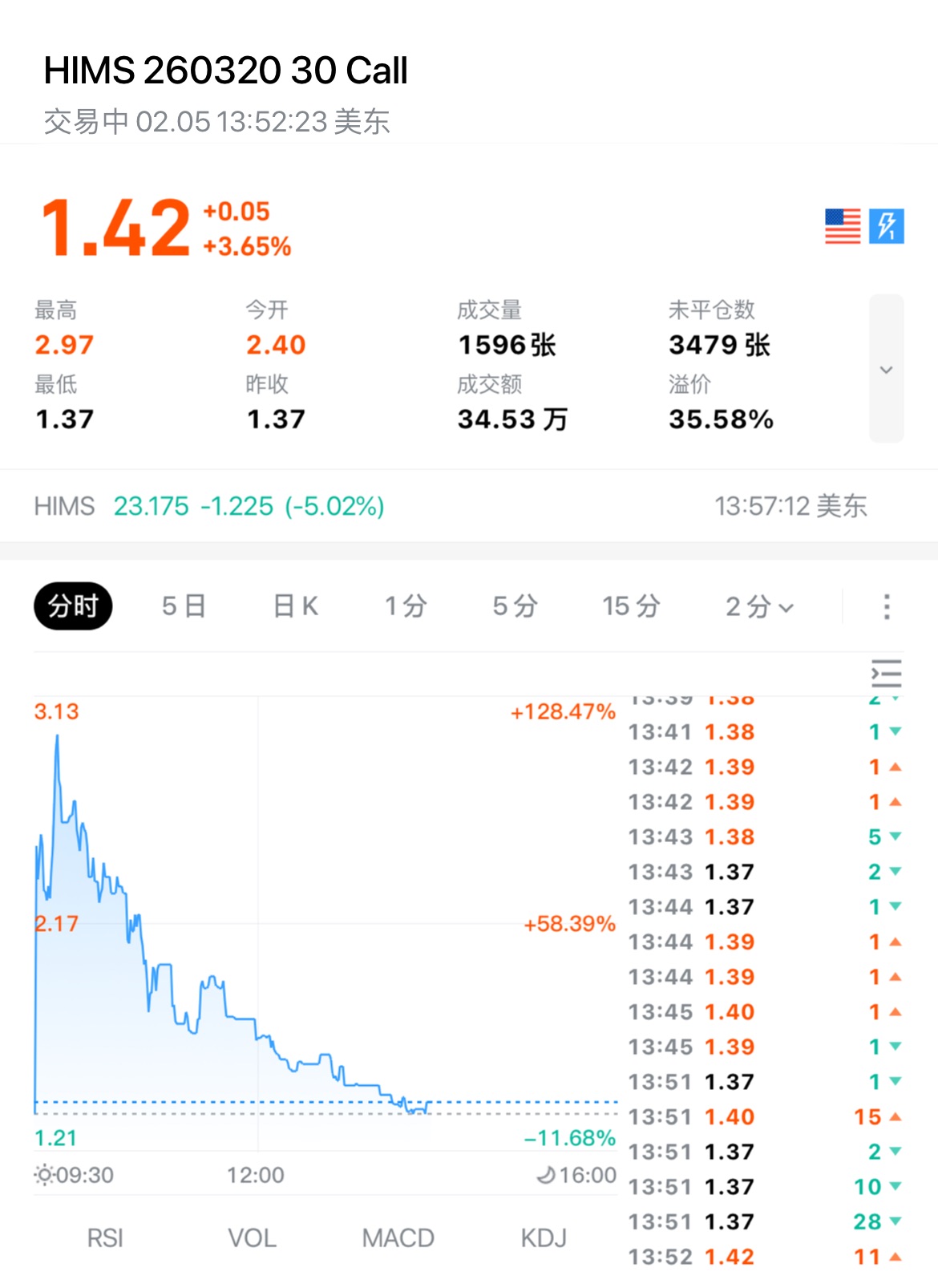This screenshot has height=1288, width=938.
Task: Show the 1分 chart
Action: (405, 606)
